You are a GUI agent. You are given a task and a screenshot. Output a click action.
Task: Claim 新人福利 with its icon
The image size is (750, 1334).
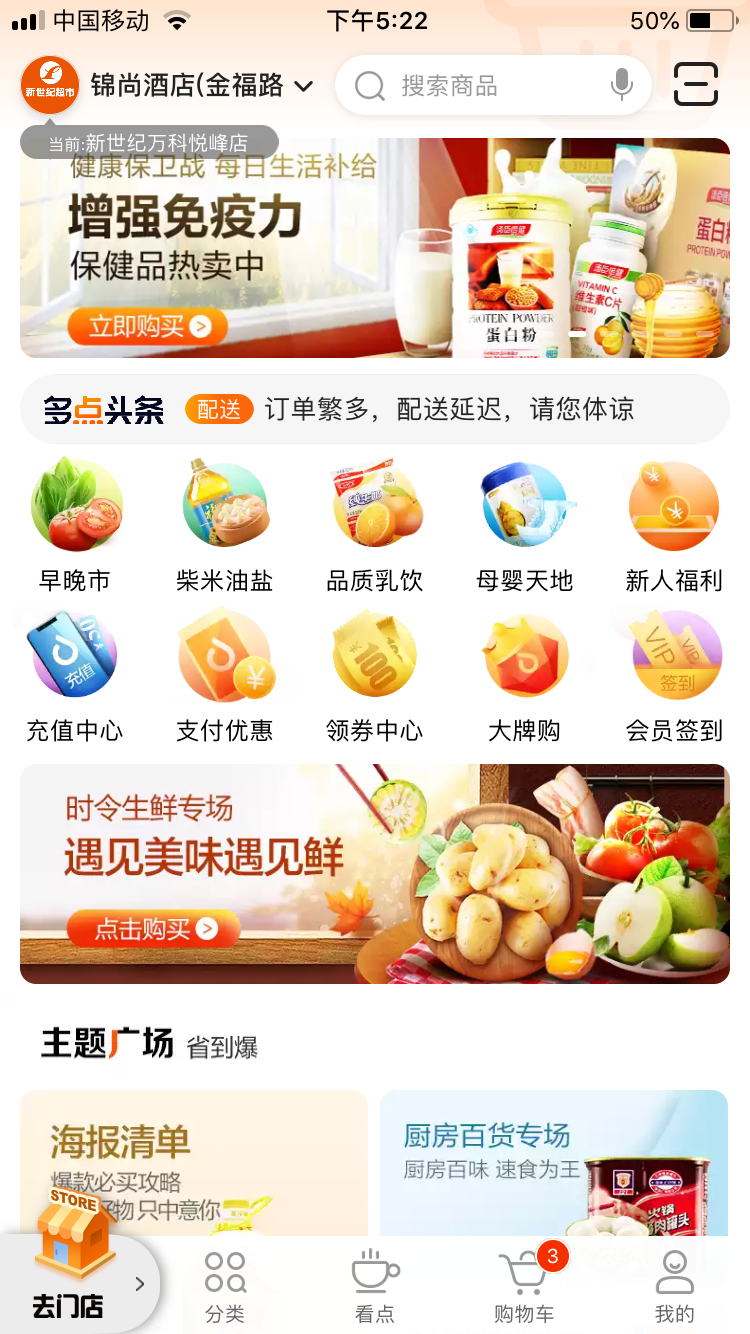tap(674, 506)
